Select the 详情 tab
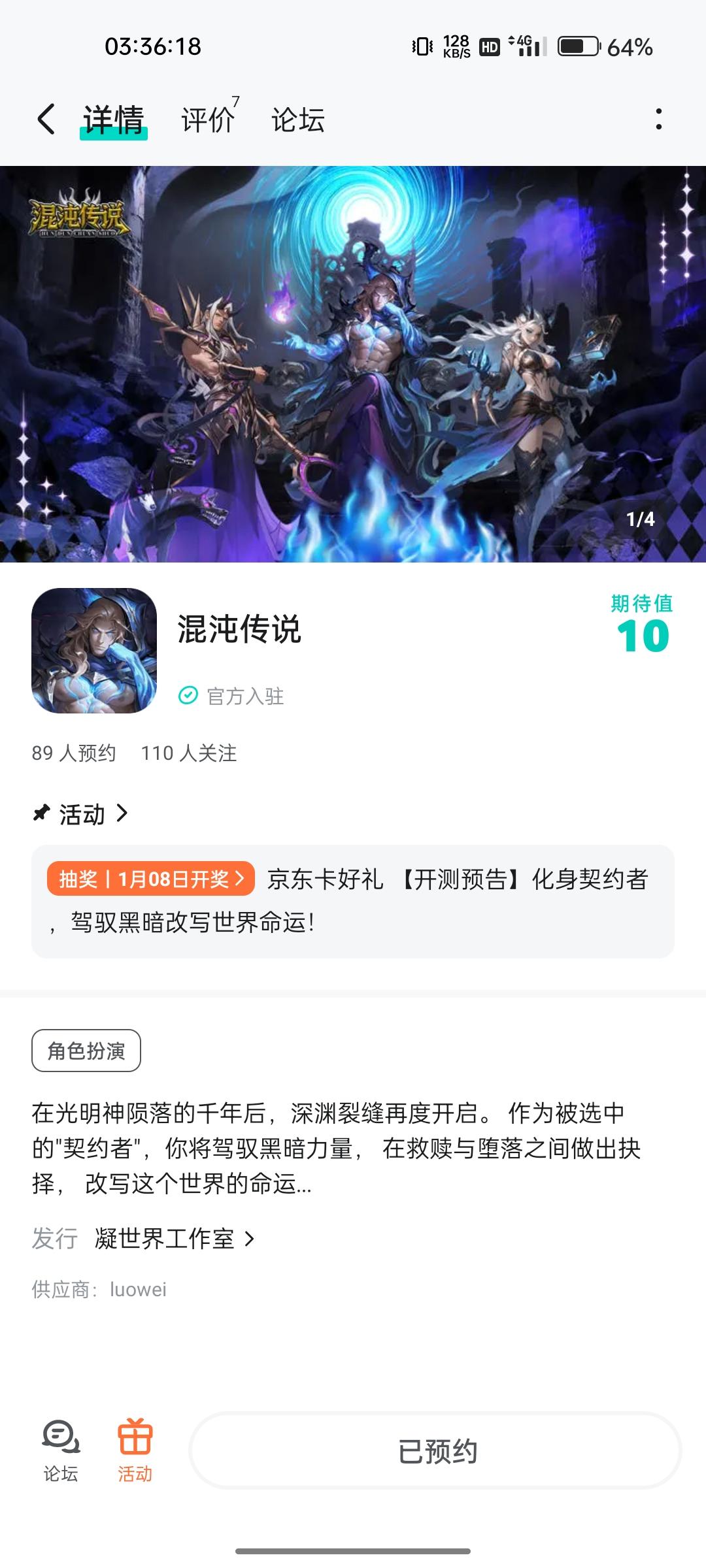 (113, 120)
